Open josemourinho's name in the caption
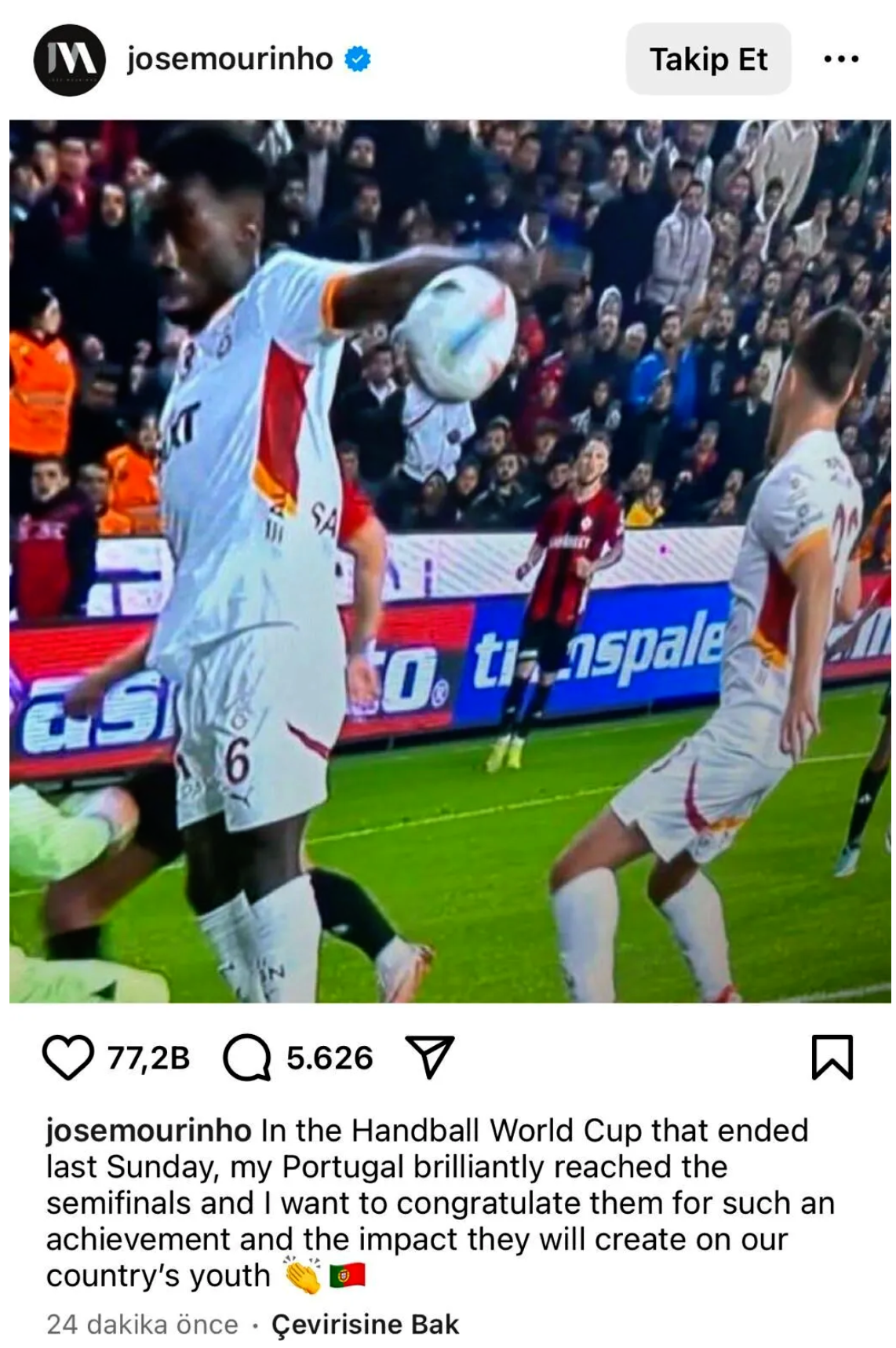896x1348 pixels. click(x=148, y=1131)
